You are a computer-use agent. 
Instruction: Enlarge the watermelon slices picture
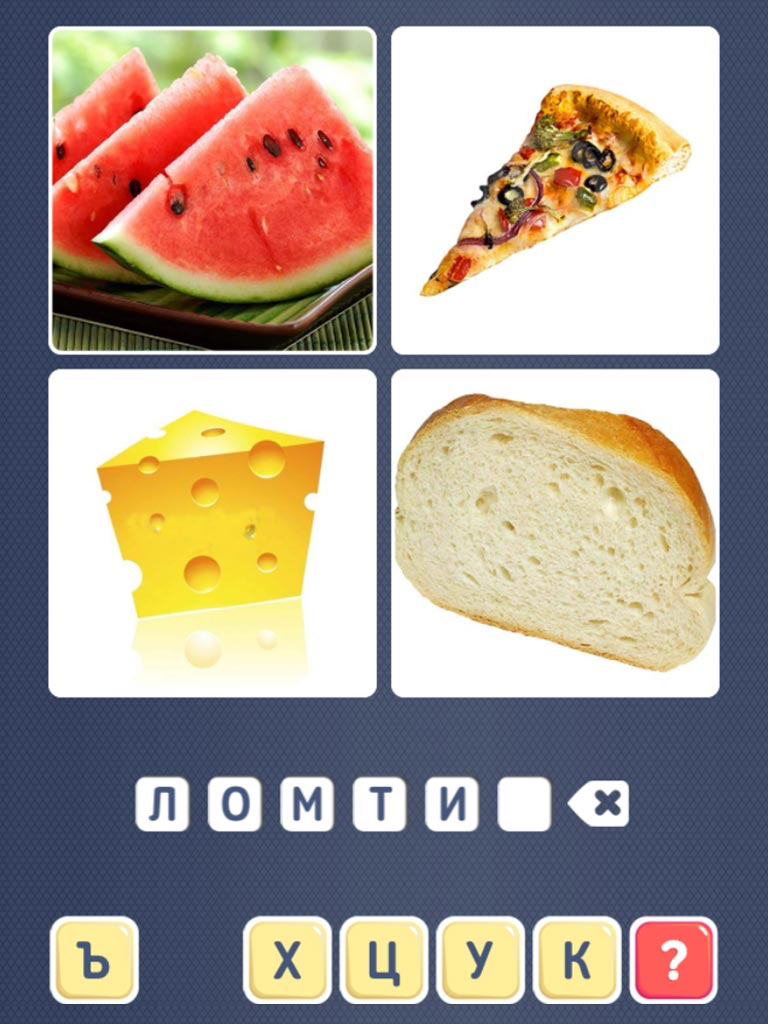[x=213, y=190]
